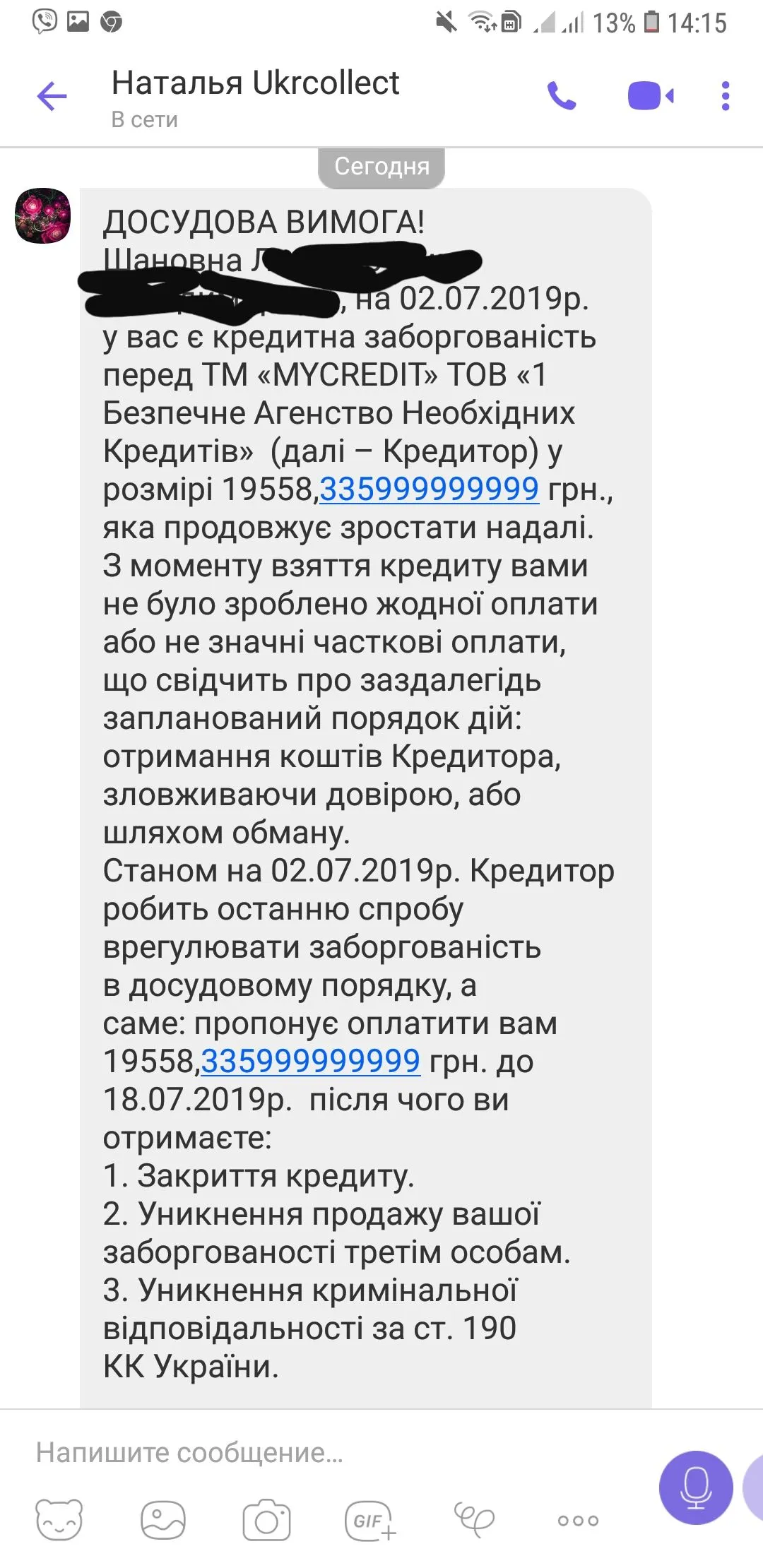The height and width of the screenshot is (1568, 763).
Task: Start a voice call with Наталья Ukrcollect
Action: click(562, 96)
